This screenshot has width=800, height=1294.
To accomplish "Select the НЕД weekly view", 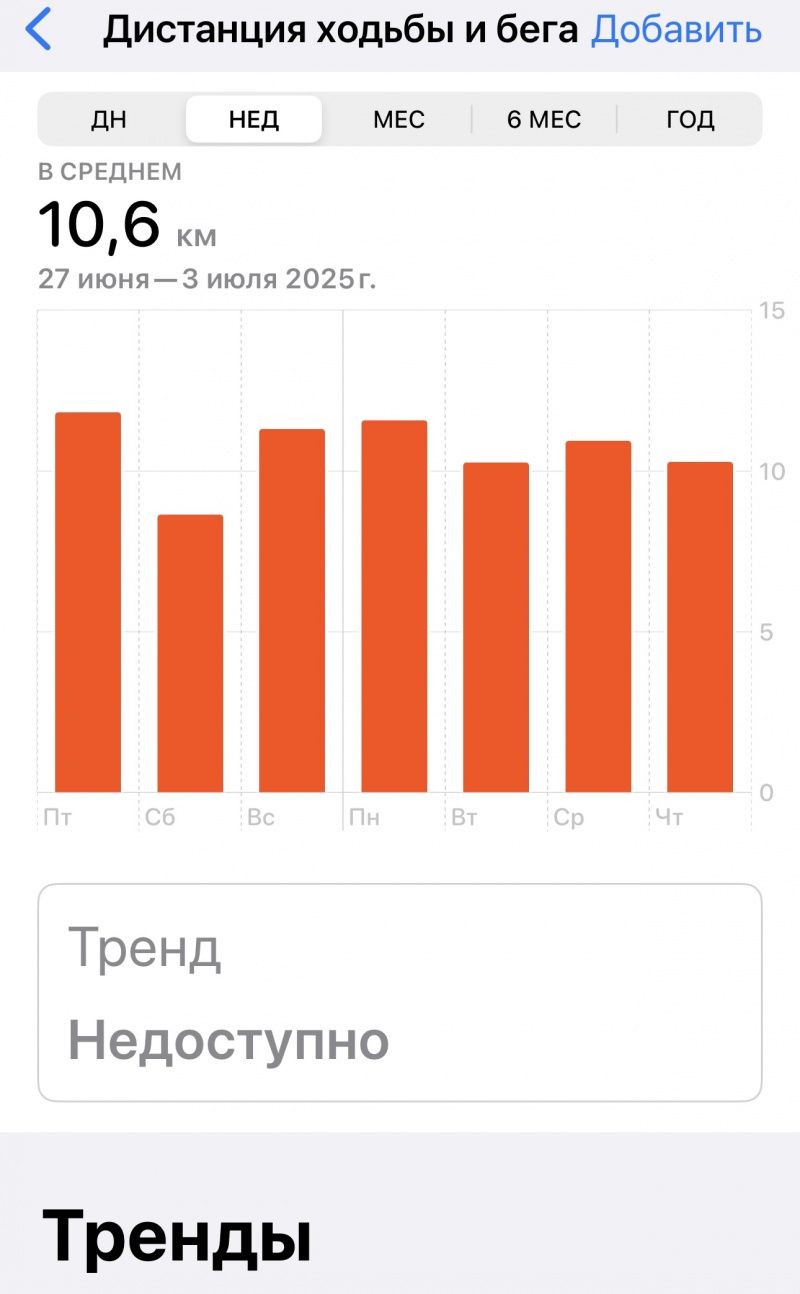I will click(x=254, y=120).
